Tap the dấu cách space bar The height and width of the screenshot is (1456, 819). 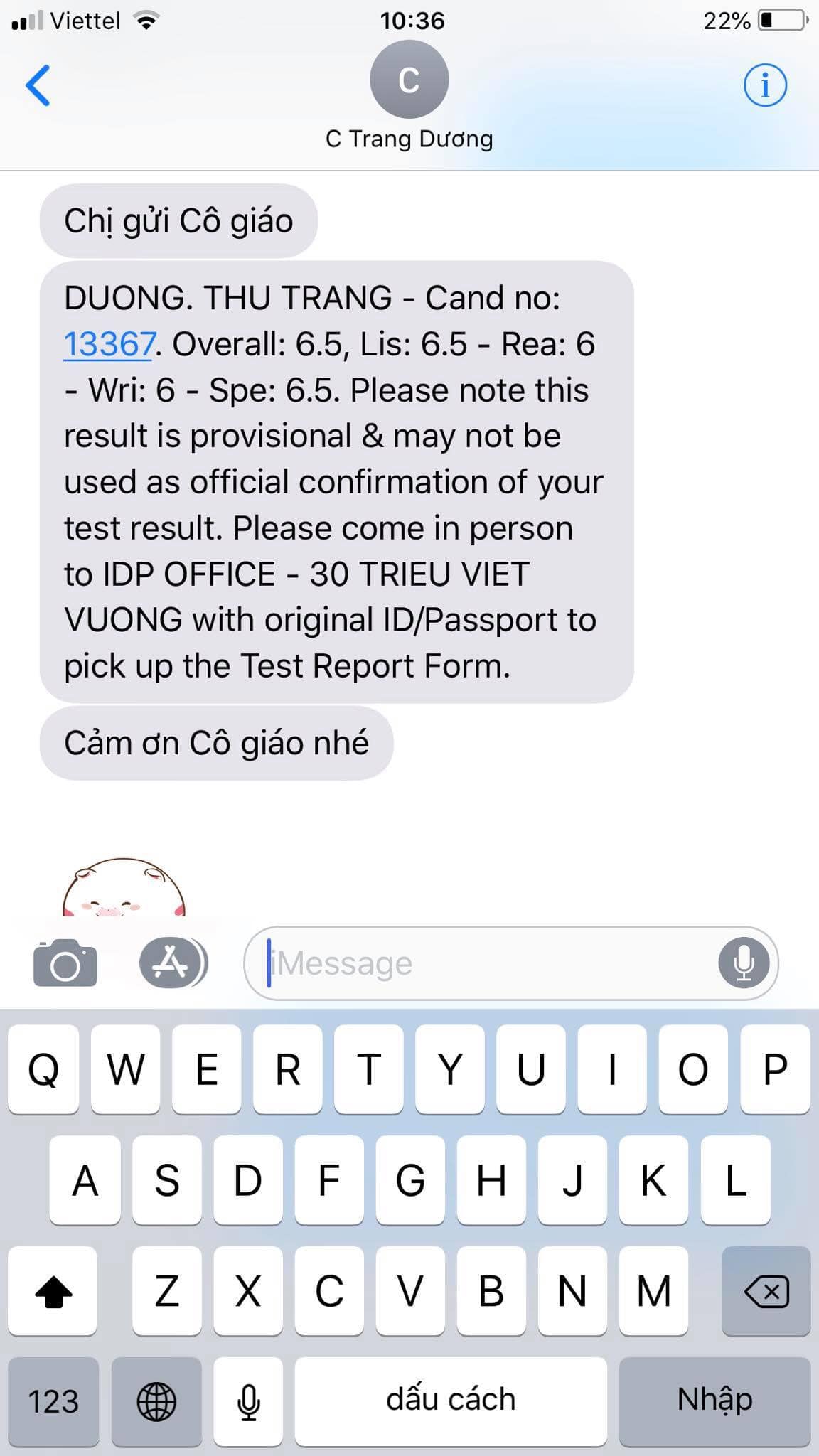coord(451,1401)
